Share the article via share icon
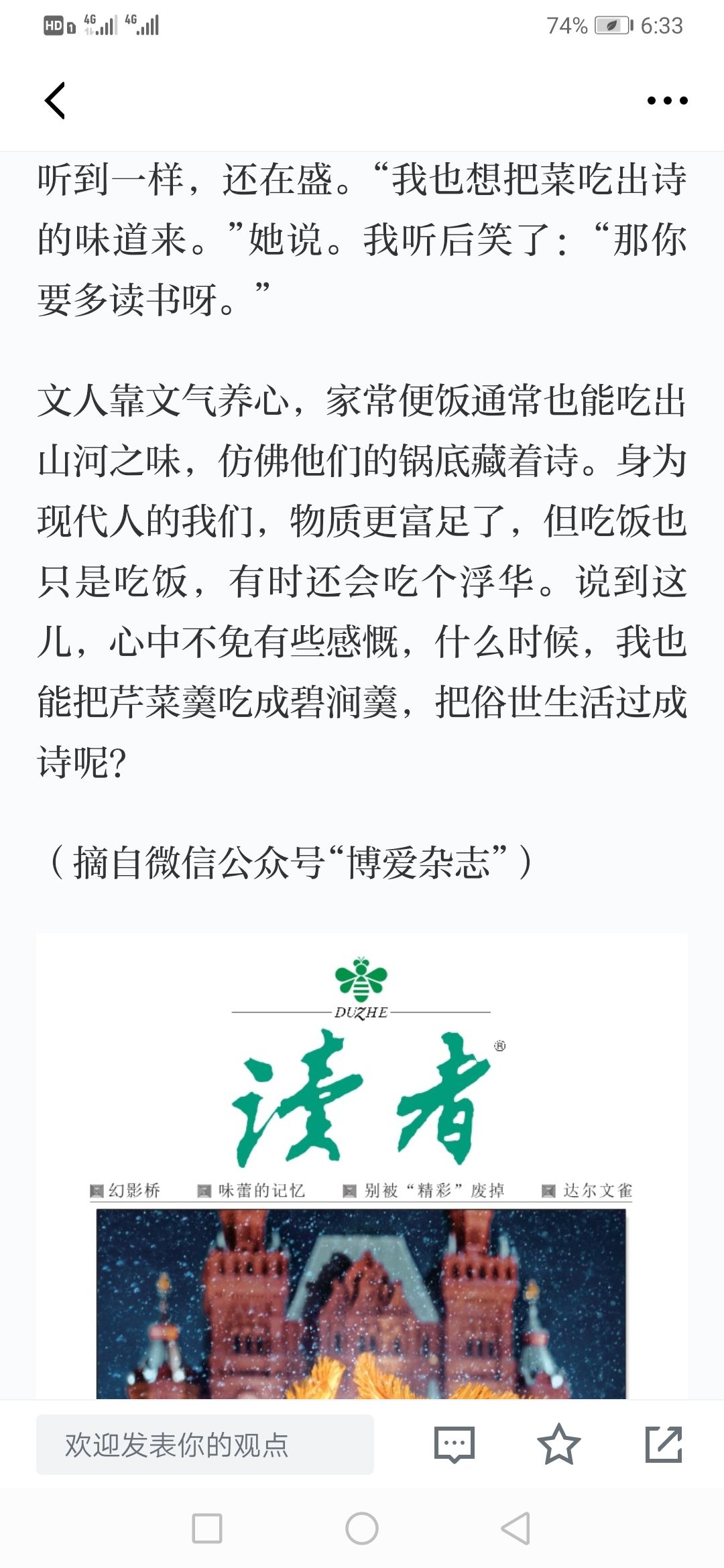 pos(664,1444)
